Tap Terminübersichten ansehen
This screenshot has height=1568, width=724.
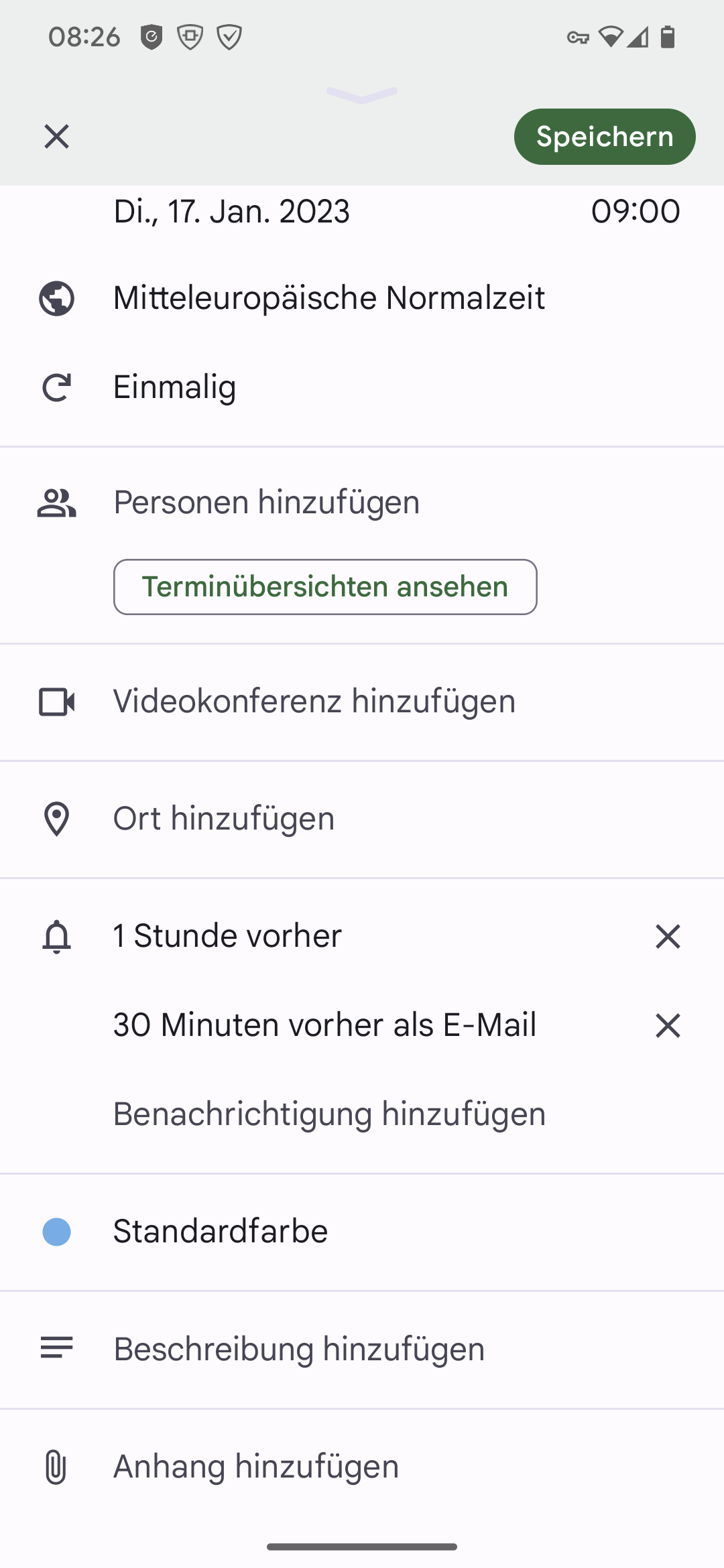pyautogui.click(x=325, y=587)
